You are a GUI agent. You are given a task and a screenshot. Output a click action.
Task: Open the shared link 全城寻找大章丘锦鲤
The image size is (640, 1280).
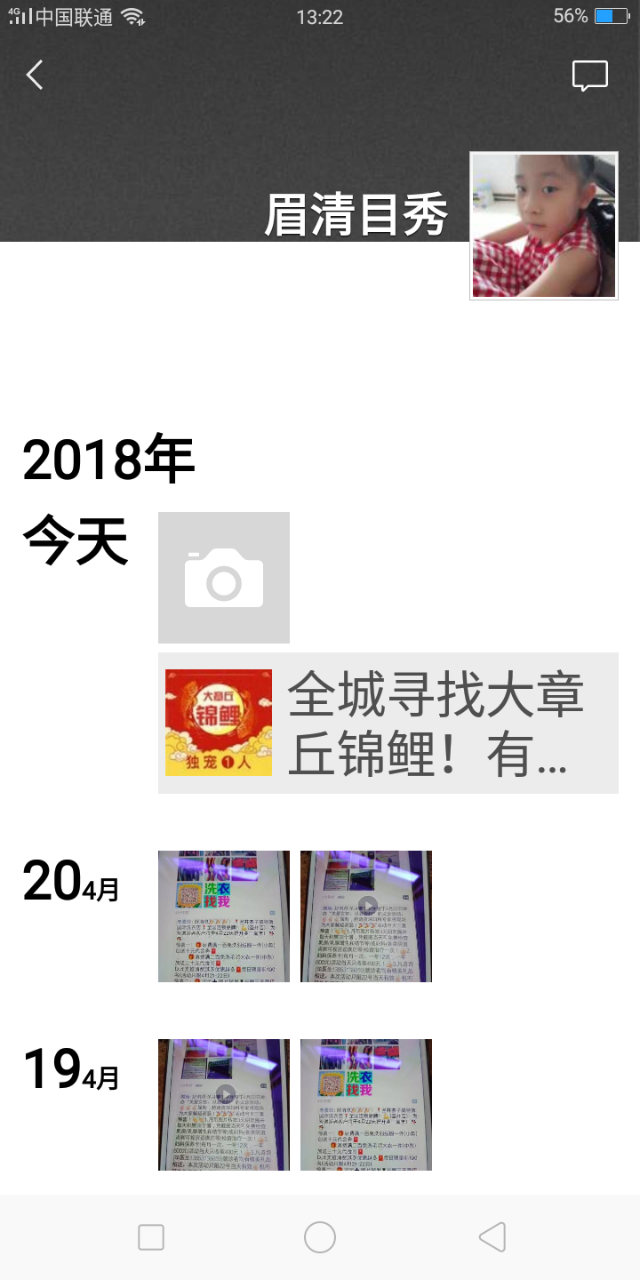click(388, 723)
